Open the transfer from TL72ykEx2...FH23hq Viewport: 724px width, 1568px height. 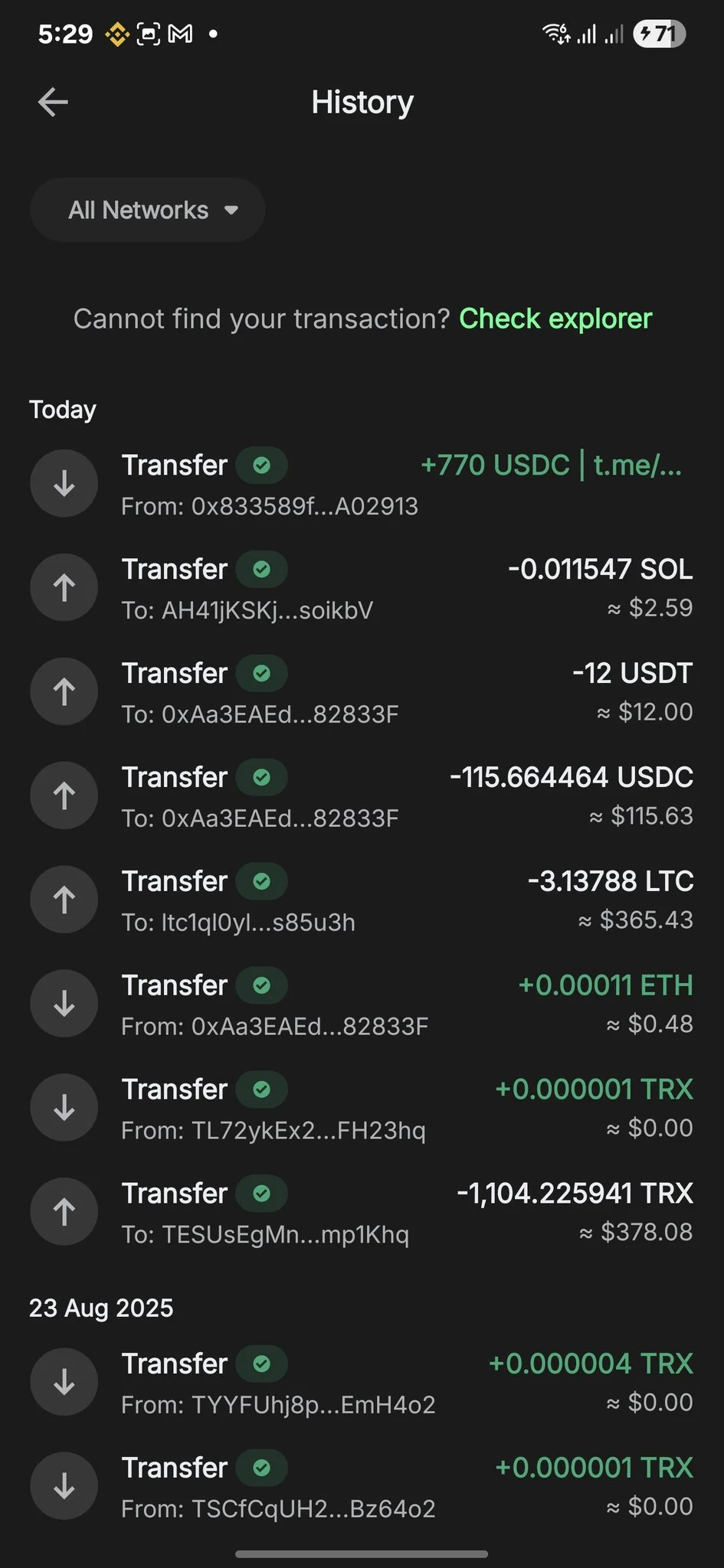(362, 1109)
